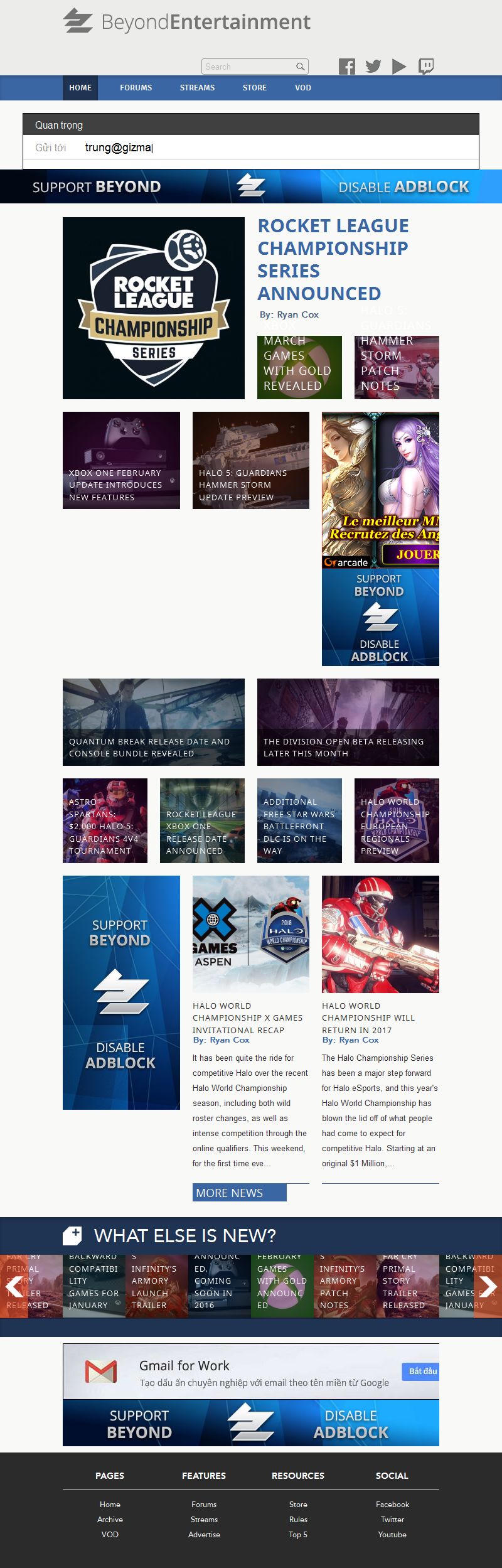
Task: Open the Rocket League Championship Series article
Action: pos(333,259)
